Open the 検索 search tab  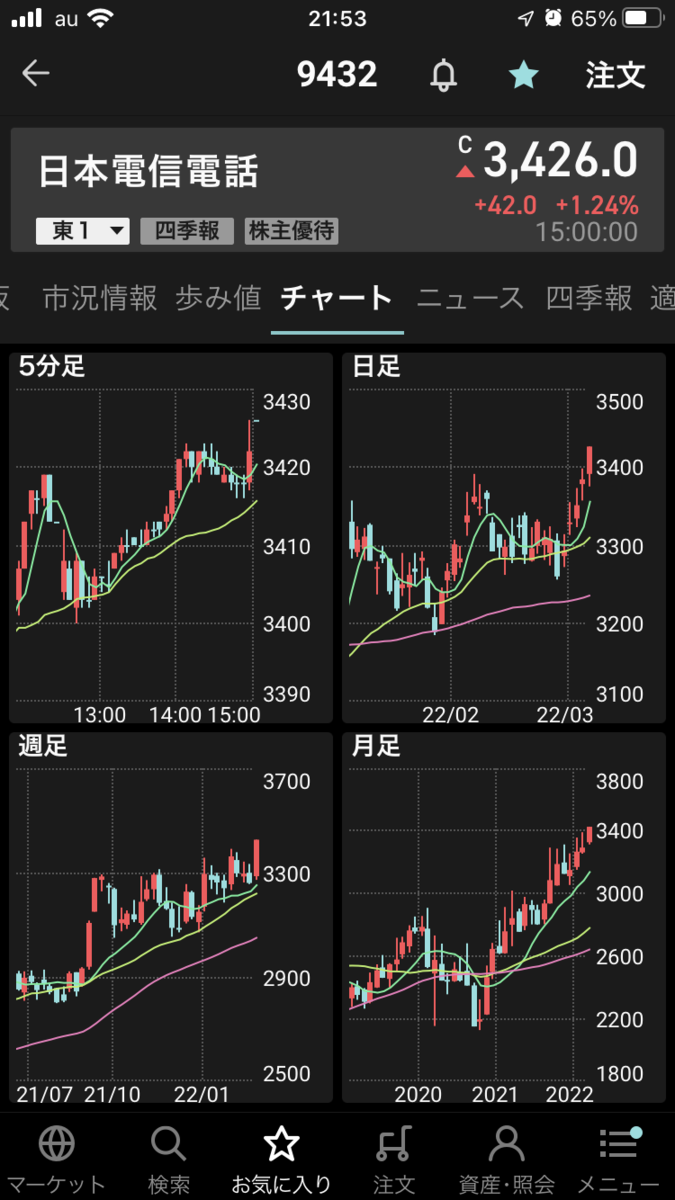168,1158
